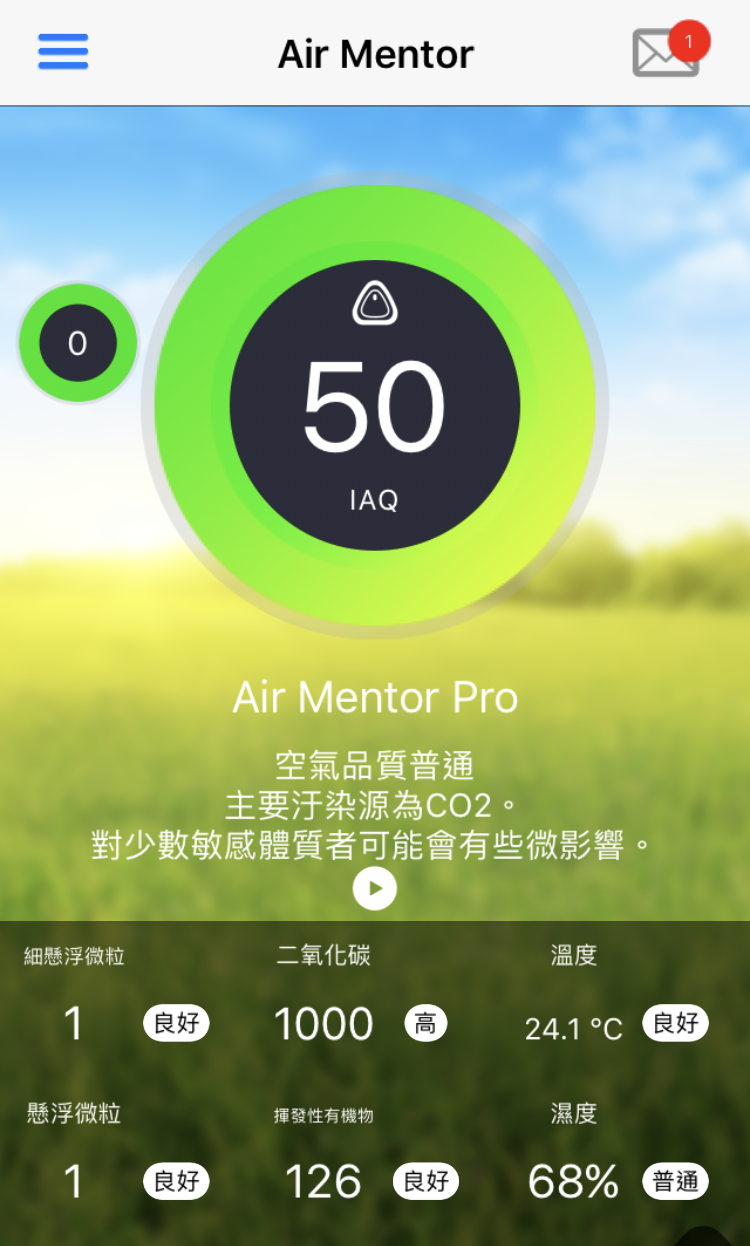Tap the 懸浮微粒 reading value of 1
Viewport: 750px width, 1246px height.
point(74,1181)
